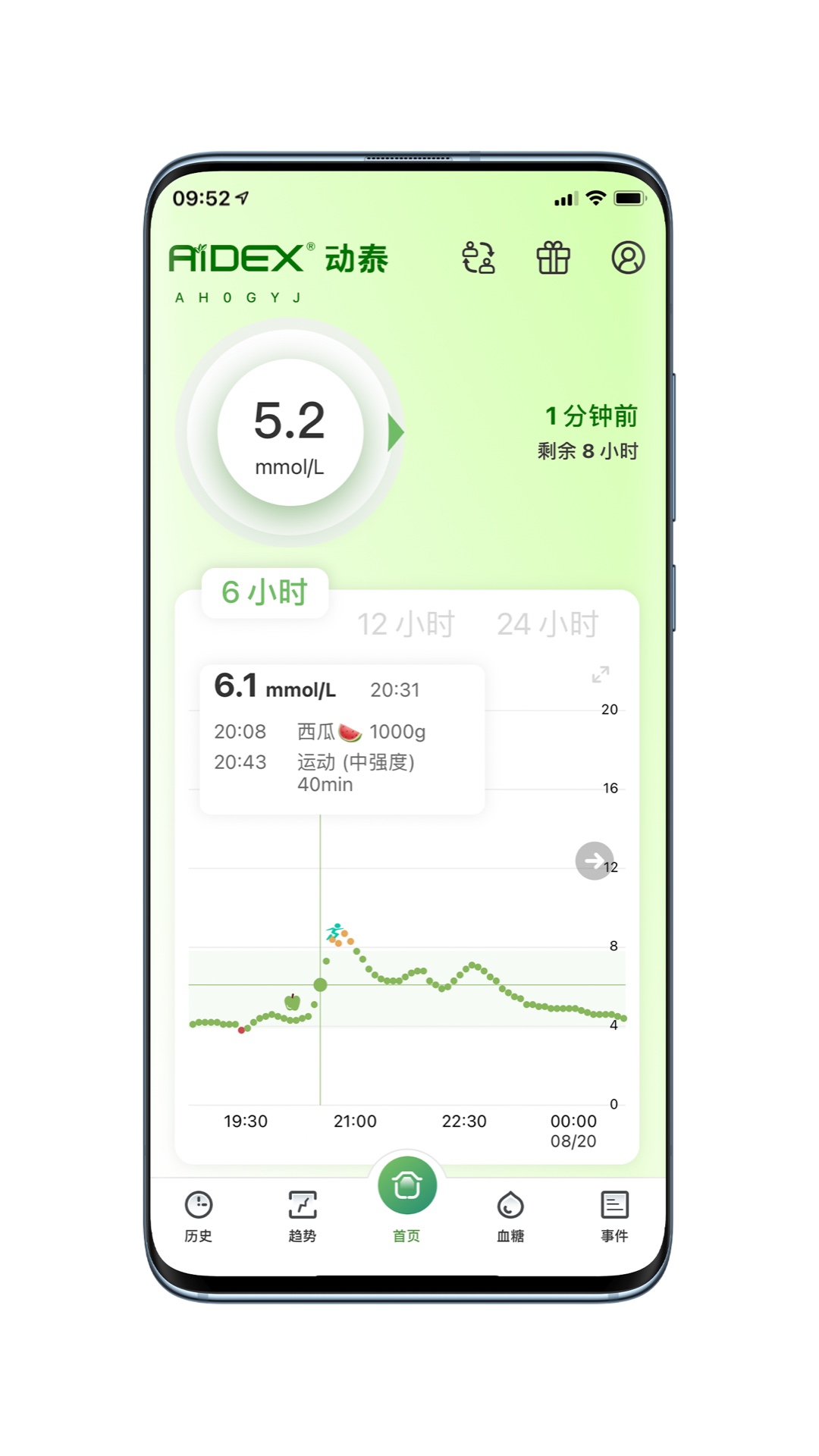
Task: Switch to the 趋势 tab
Action: click(302, 1216)
